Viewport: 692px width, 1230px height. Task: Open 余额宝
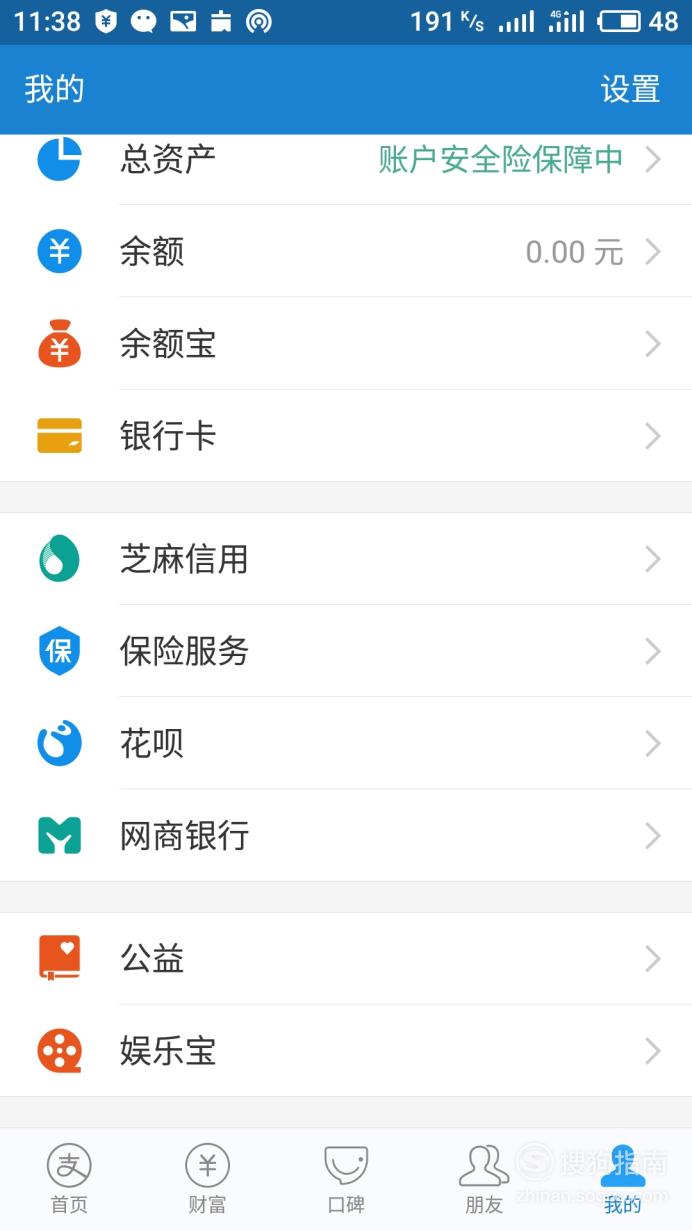(x=346, y=343)
